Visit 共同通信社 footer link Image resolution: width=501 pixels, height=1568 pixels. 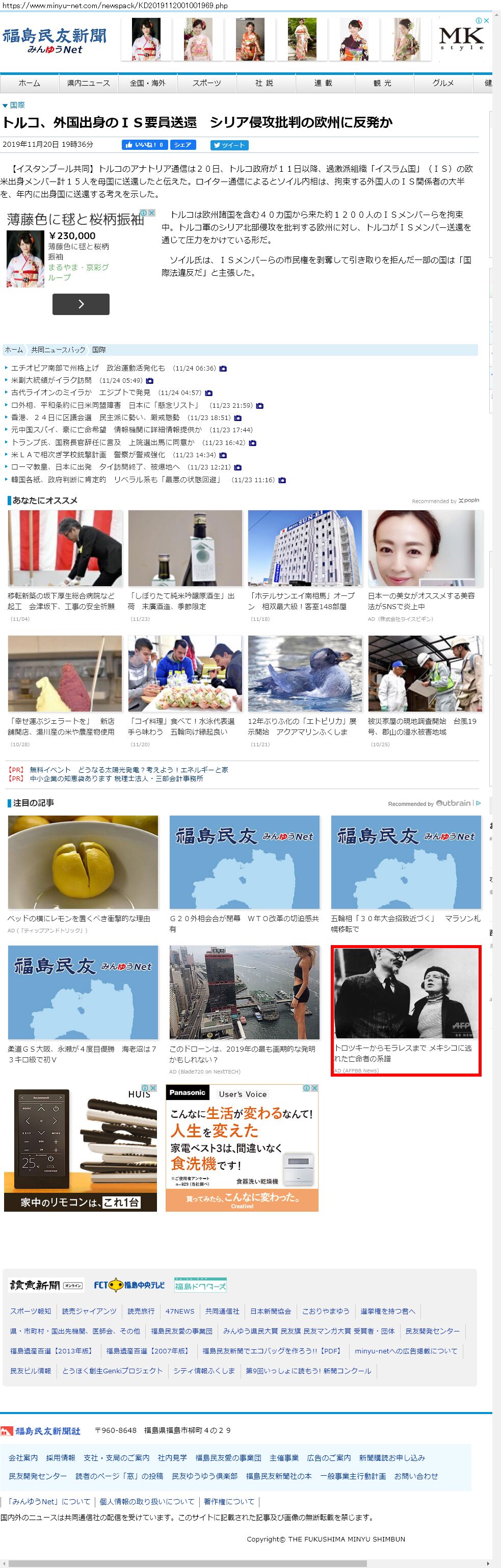[x=222, y=1311]
